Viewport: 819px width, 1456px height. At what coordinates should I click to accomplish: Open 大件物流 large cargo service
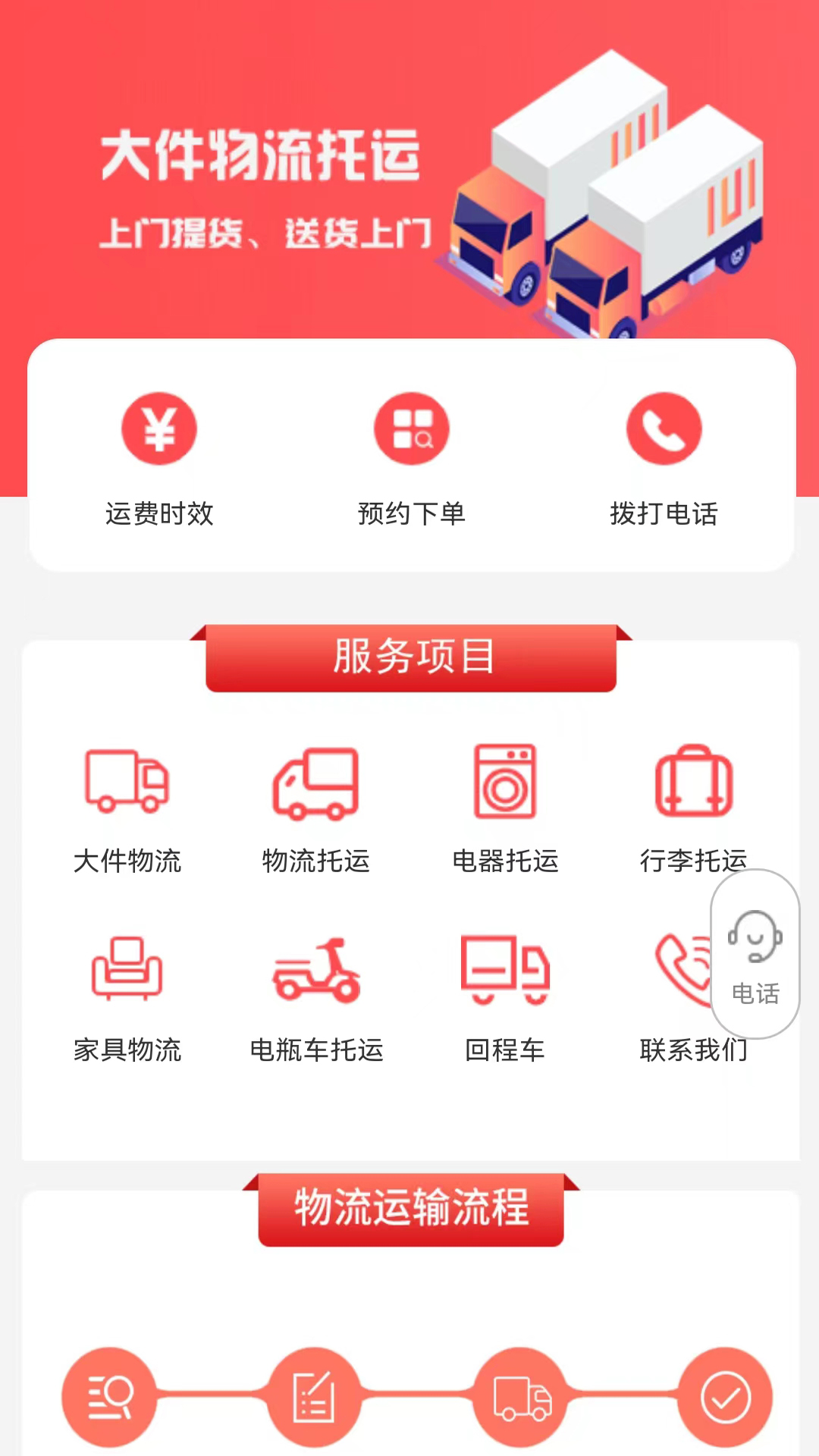coord(127,783)
